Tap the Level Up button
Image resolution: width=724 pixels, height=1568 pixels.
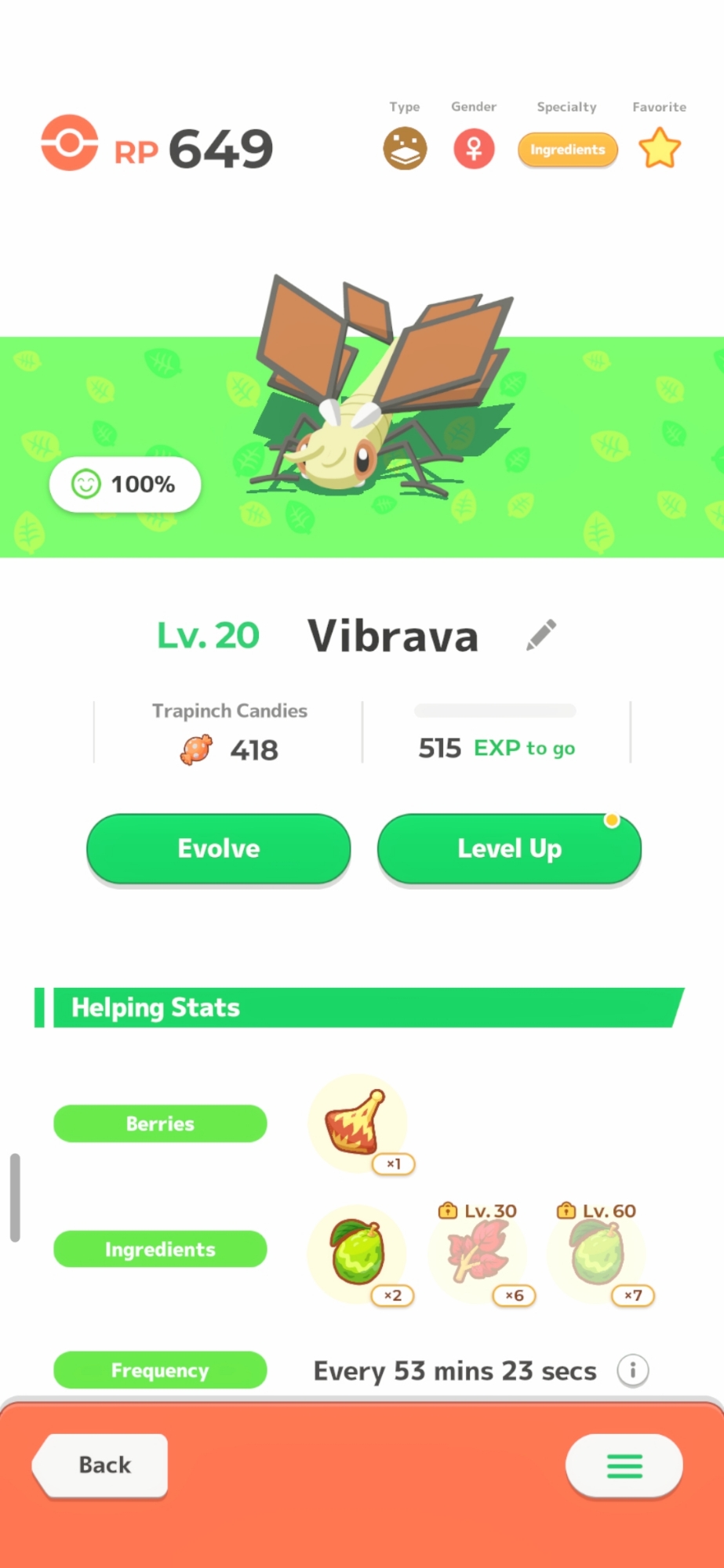coord(509,848)
